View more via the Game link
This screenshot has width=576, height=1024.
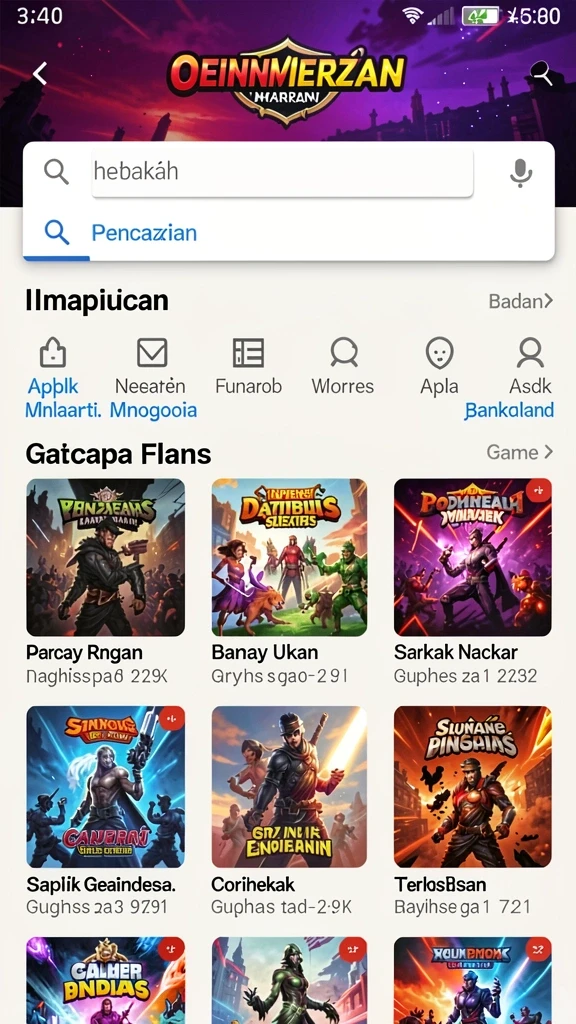pyautogui.click(x=520, y=452)
